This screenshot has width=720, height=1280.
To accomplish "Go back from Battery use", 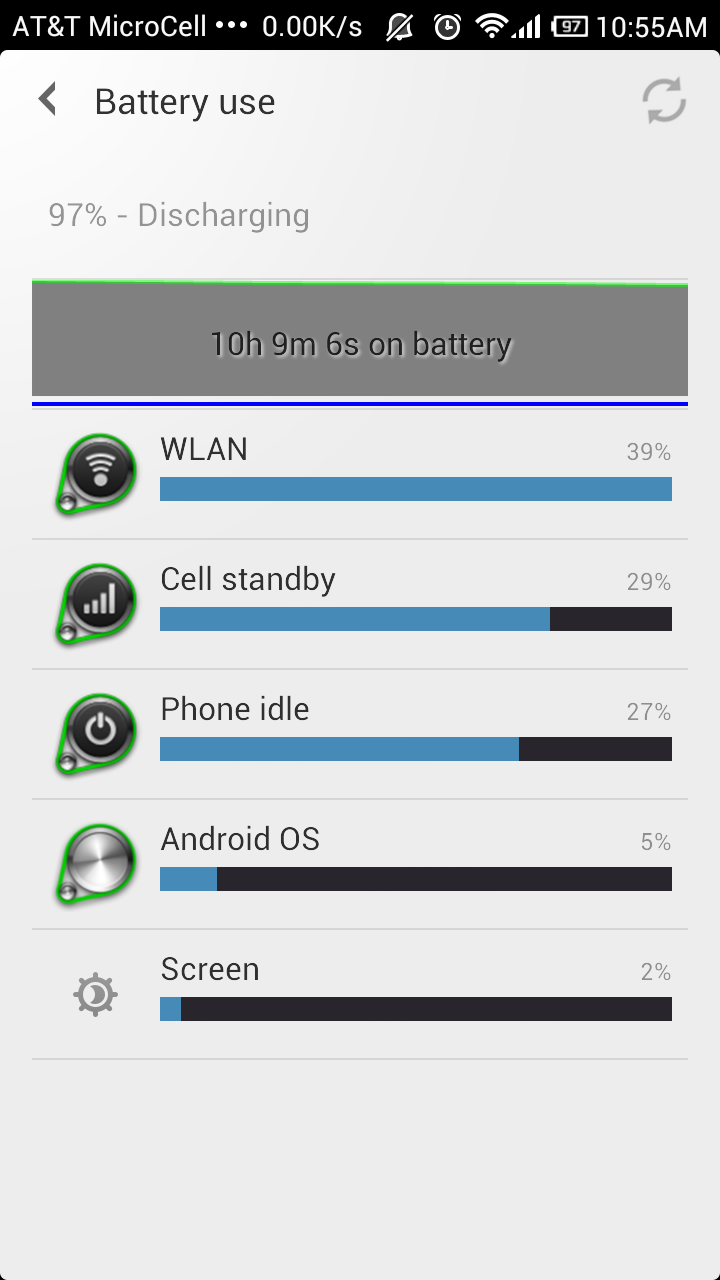I will (47, 101).
